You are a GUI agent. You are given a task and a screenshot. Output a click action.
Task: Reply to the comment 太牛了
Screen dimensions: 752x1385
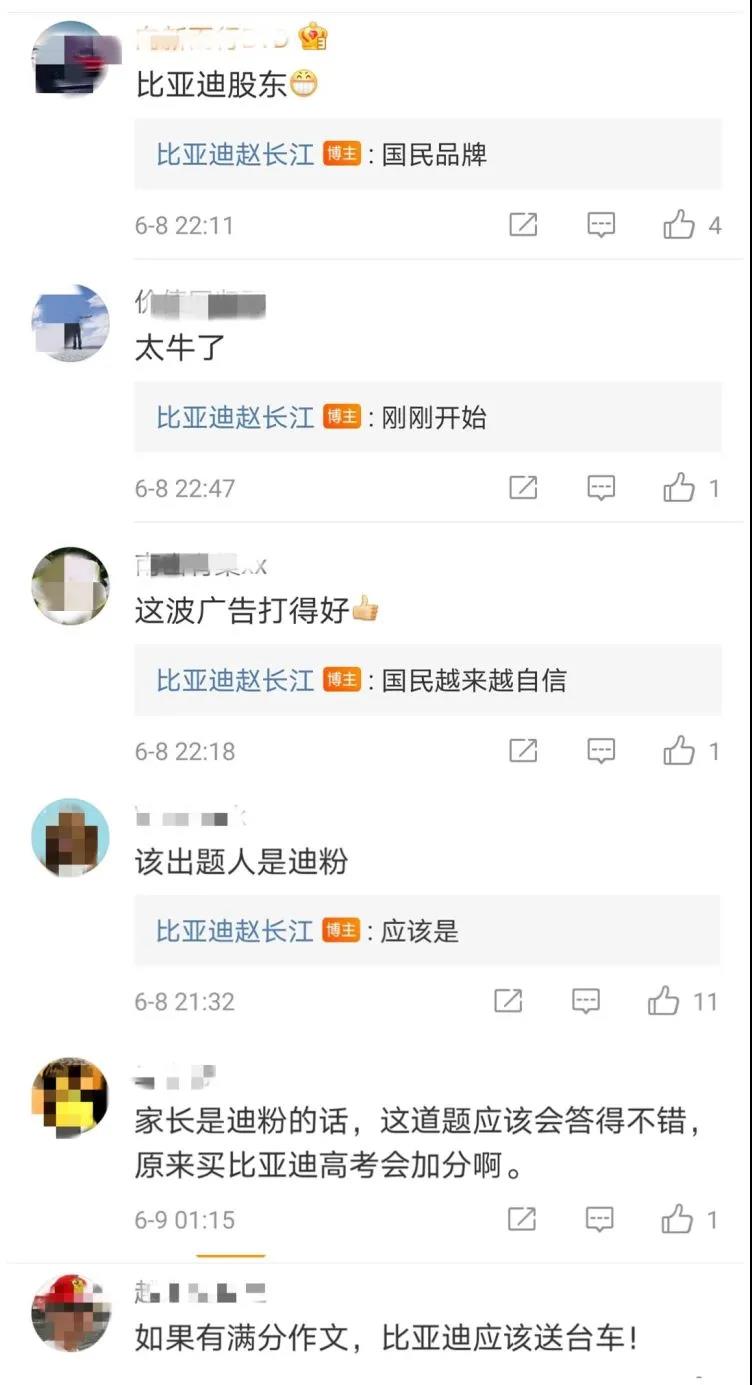click(600, 488)
